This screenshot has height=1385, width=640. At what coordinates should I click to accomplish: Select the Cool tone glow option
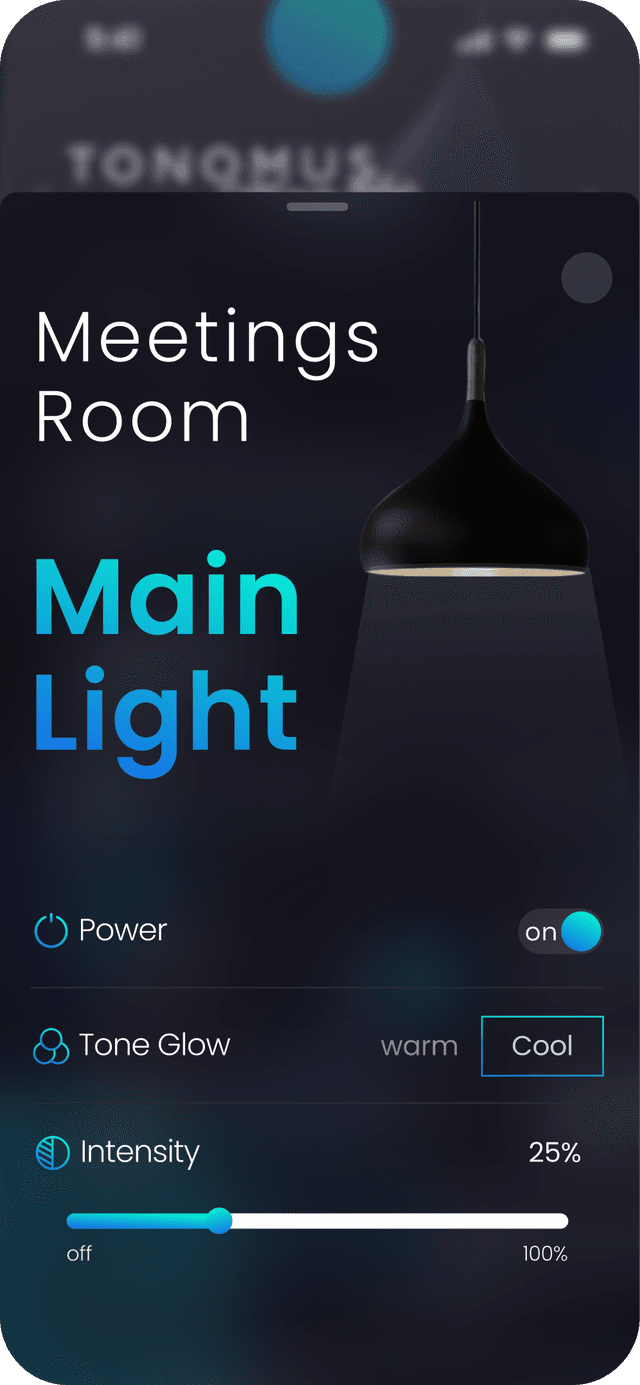click(542, 1046)
